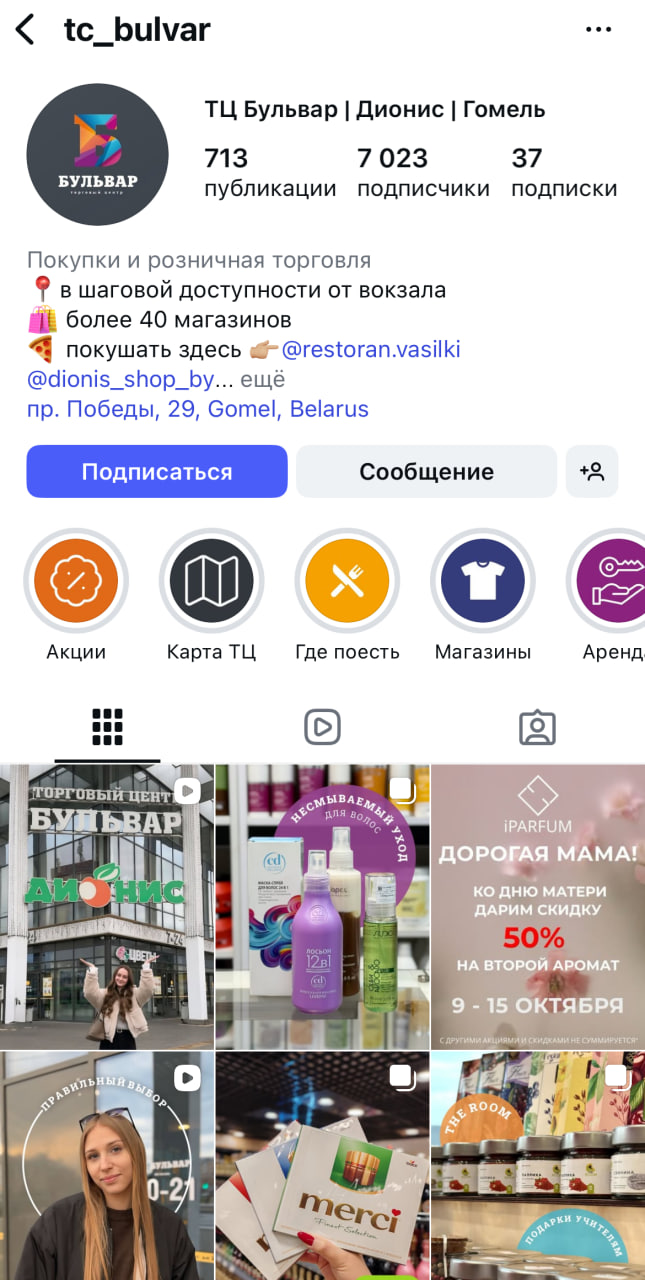Select the posts grid tab

coord(107,727)
